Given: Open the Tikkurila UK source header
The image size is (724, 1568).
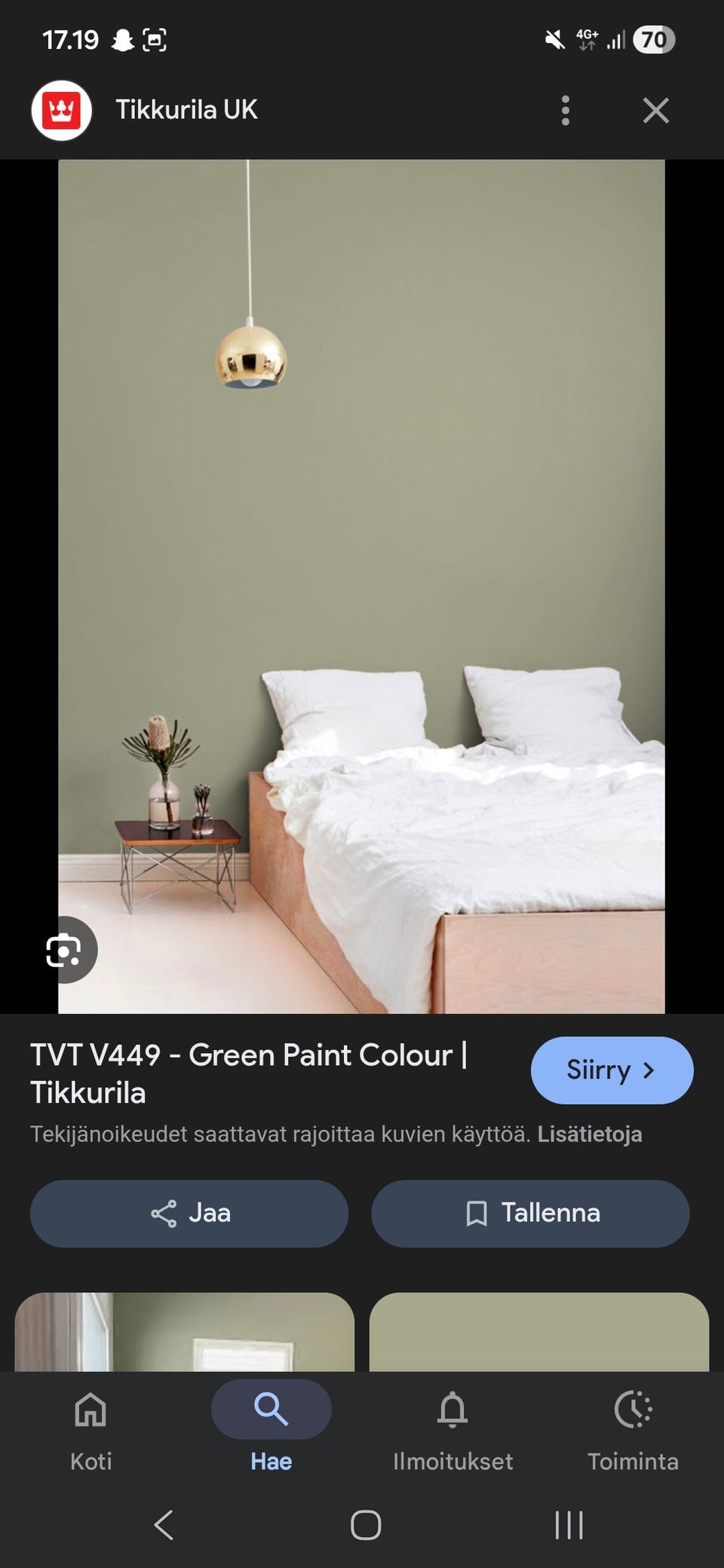Looking at the screenshot, I should click(x=186, y=110).
